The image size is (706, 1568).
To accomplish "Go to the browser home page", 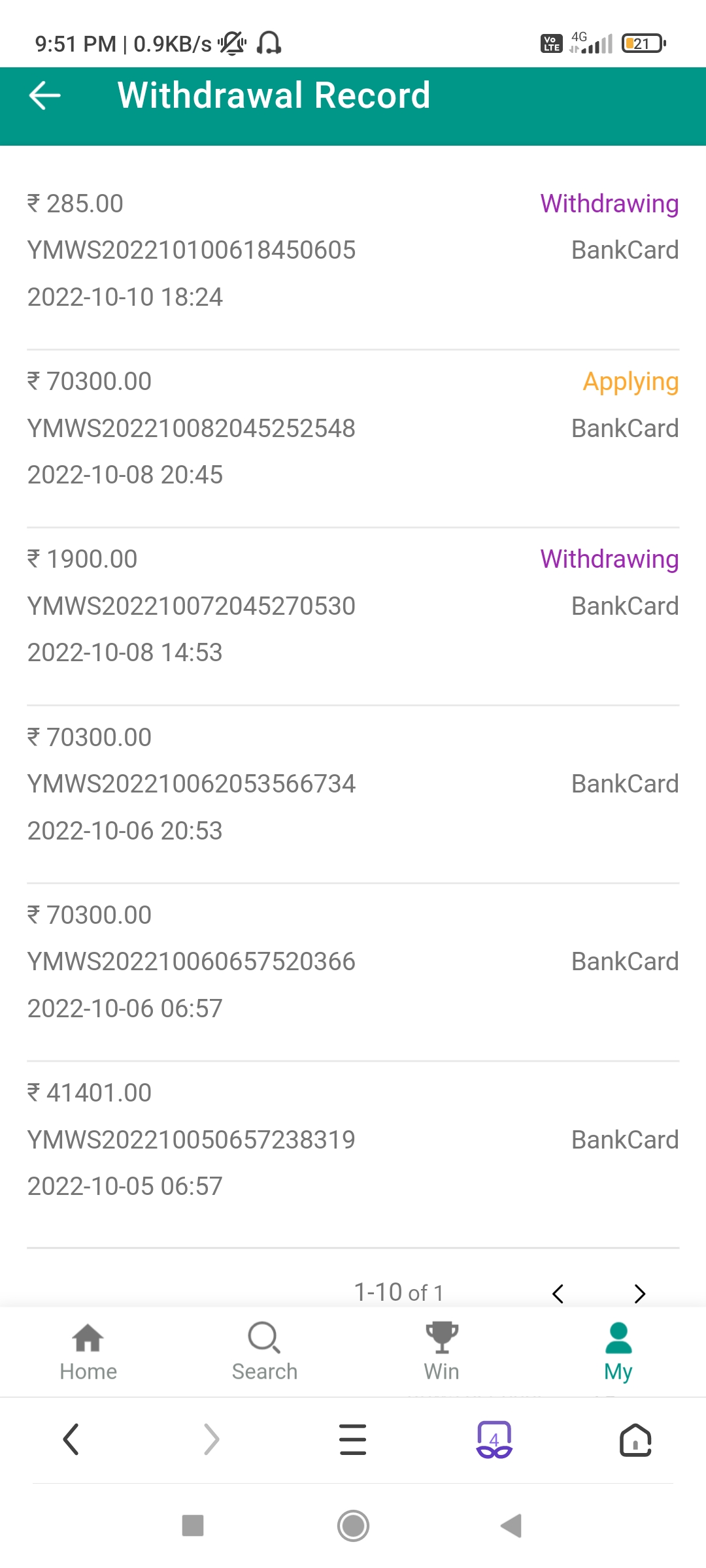I will pos(635,1440).
